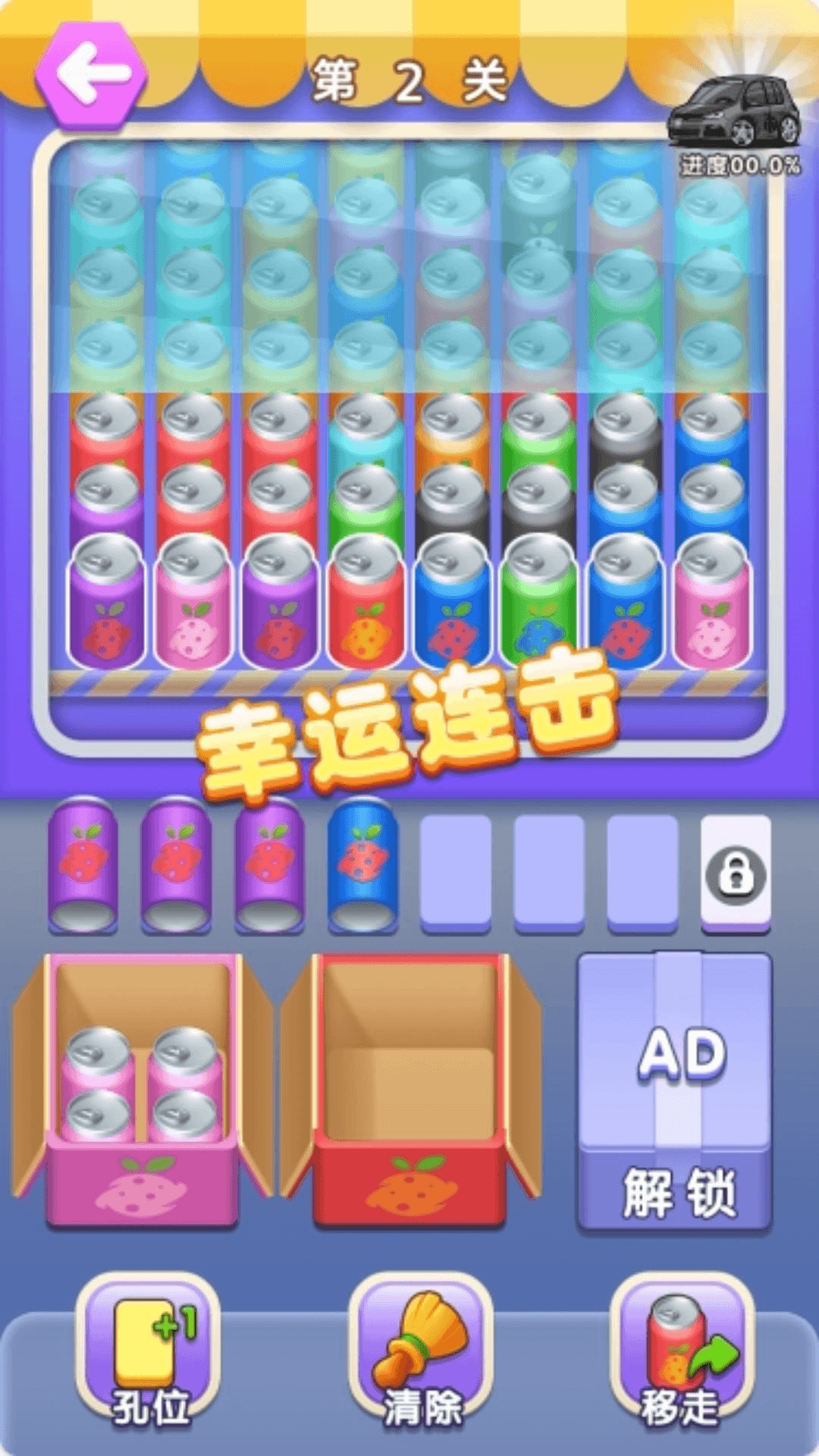Unlock the locked tray slot
819x1456 pixels.
click(736, 874)
